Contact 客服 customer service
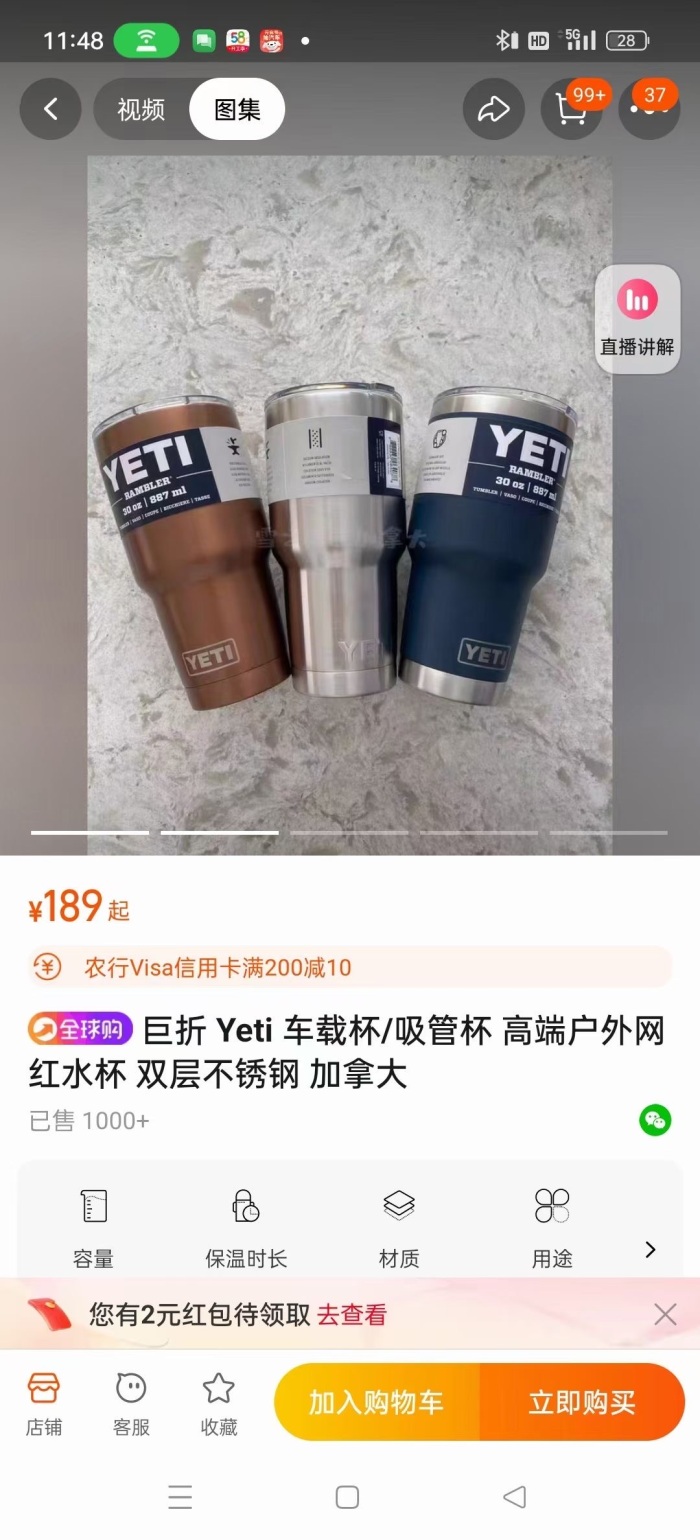 (131, 1404)
